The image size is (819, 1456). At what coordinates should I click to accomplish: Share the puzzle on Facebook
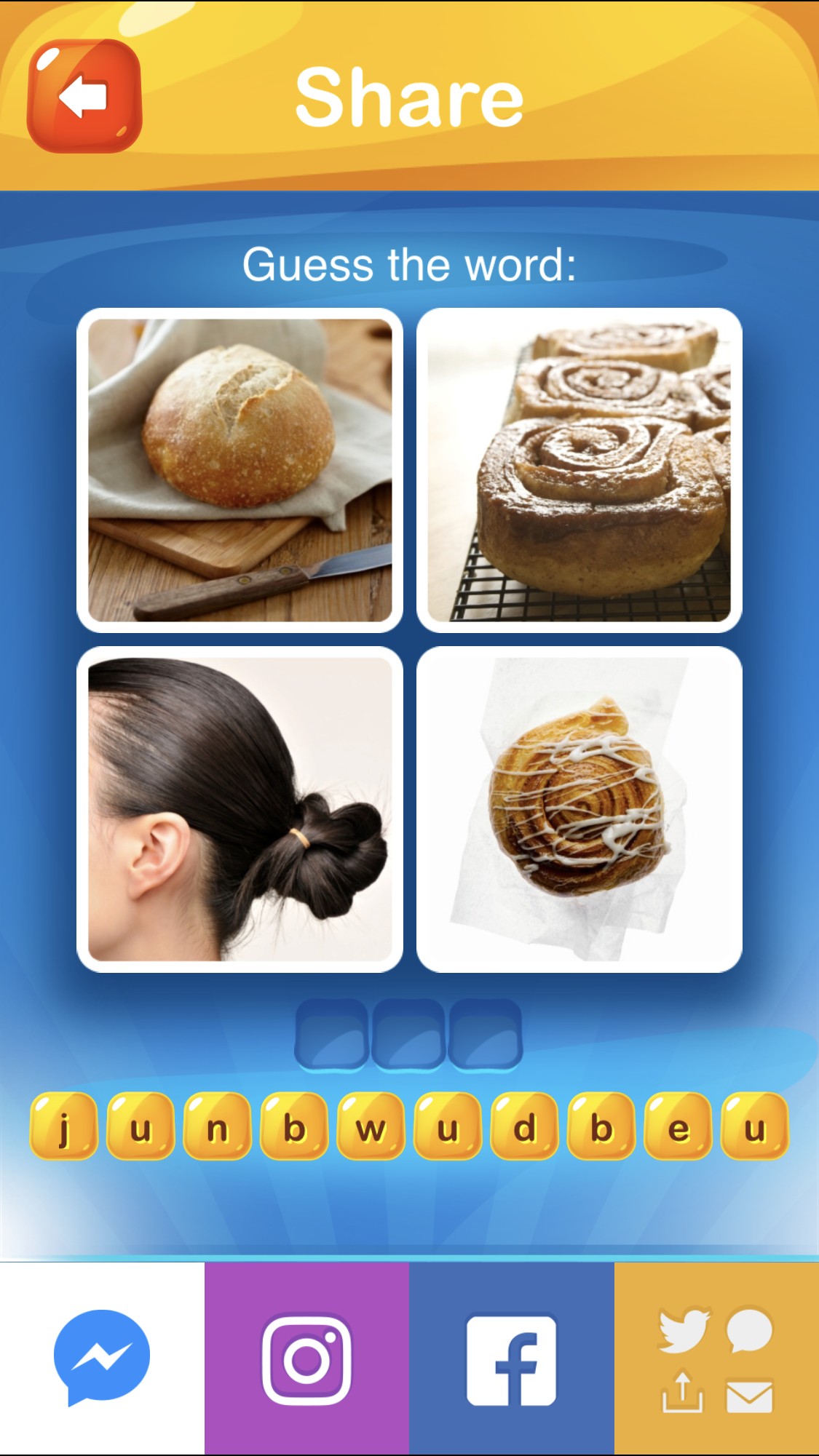(x=511, y=1358)
